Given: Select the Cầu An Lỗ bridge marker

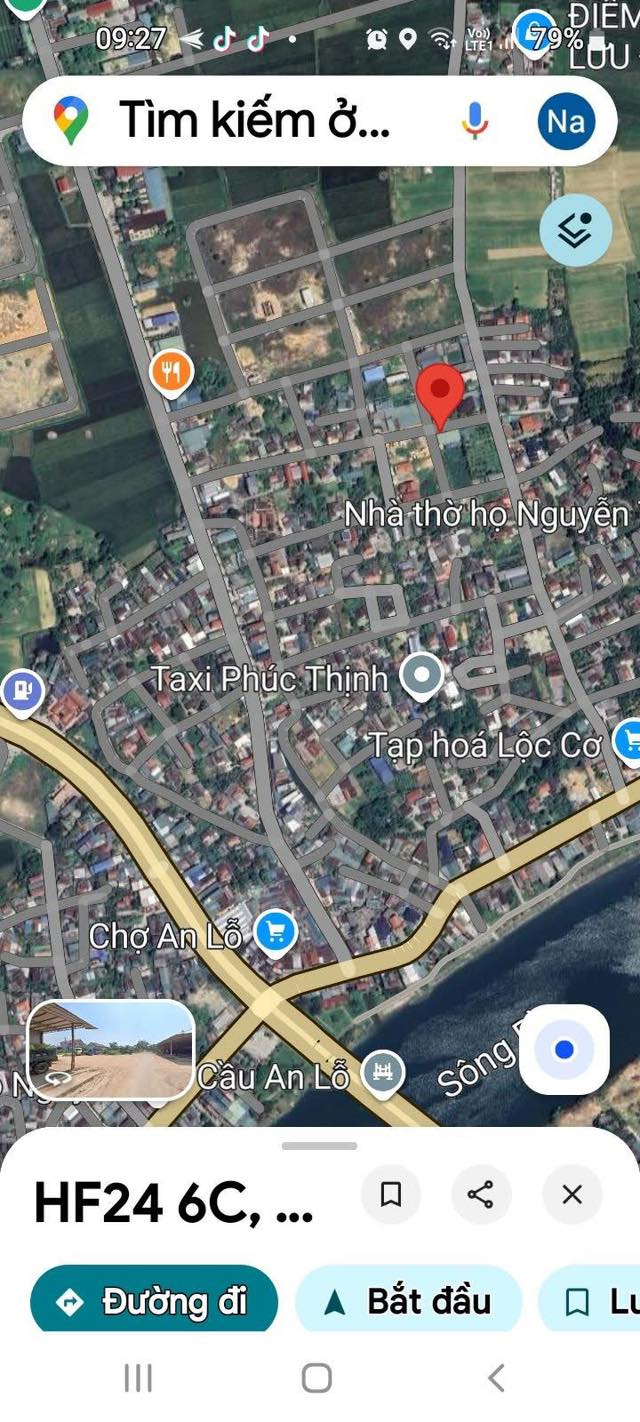Looking at the screenshot, I should [382, 1073].
